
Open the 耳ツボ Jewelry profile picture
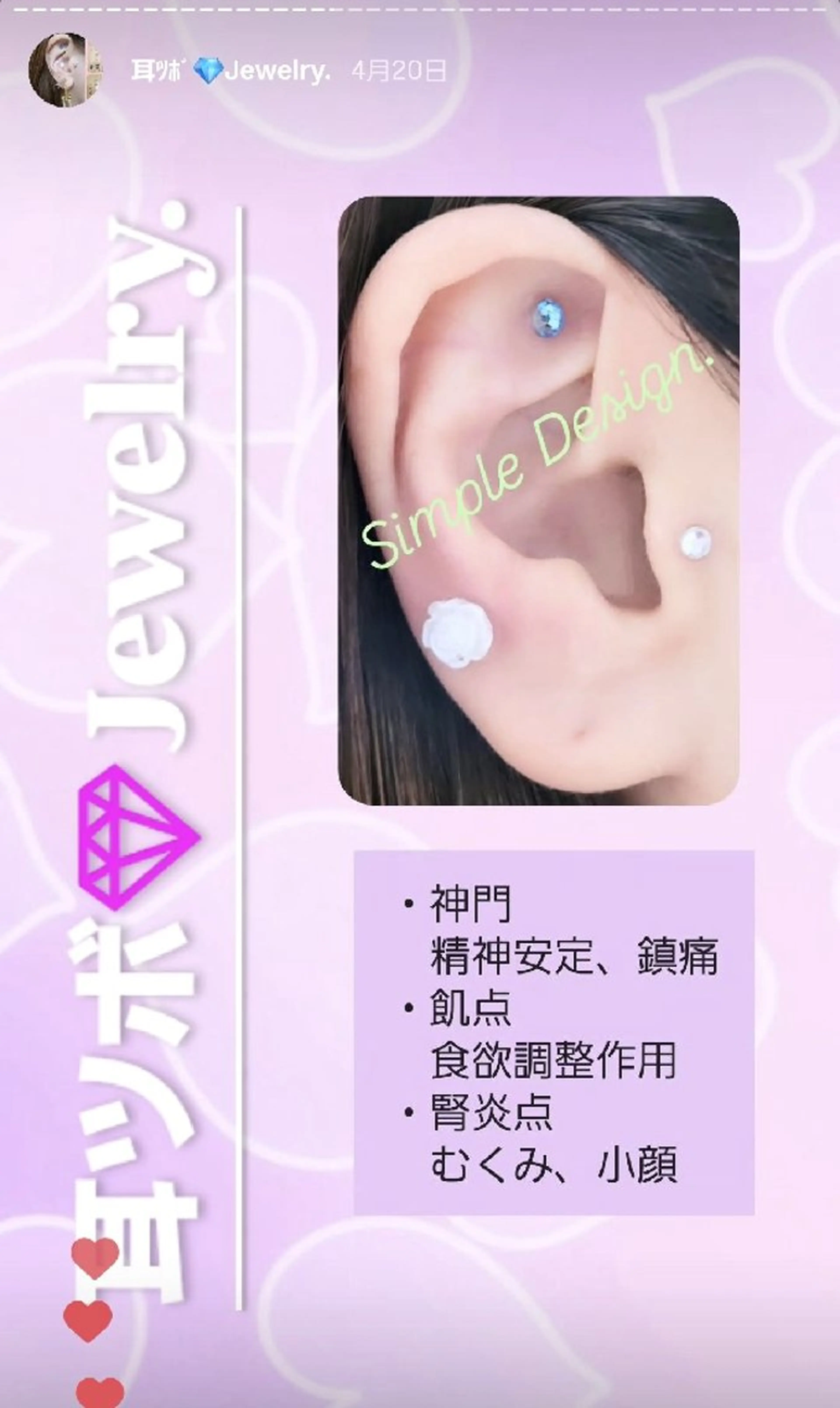[65, 70]
